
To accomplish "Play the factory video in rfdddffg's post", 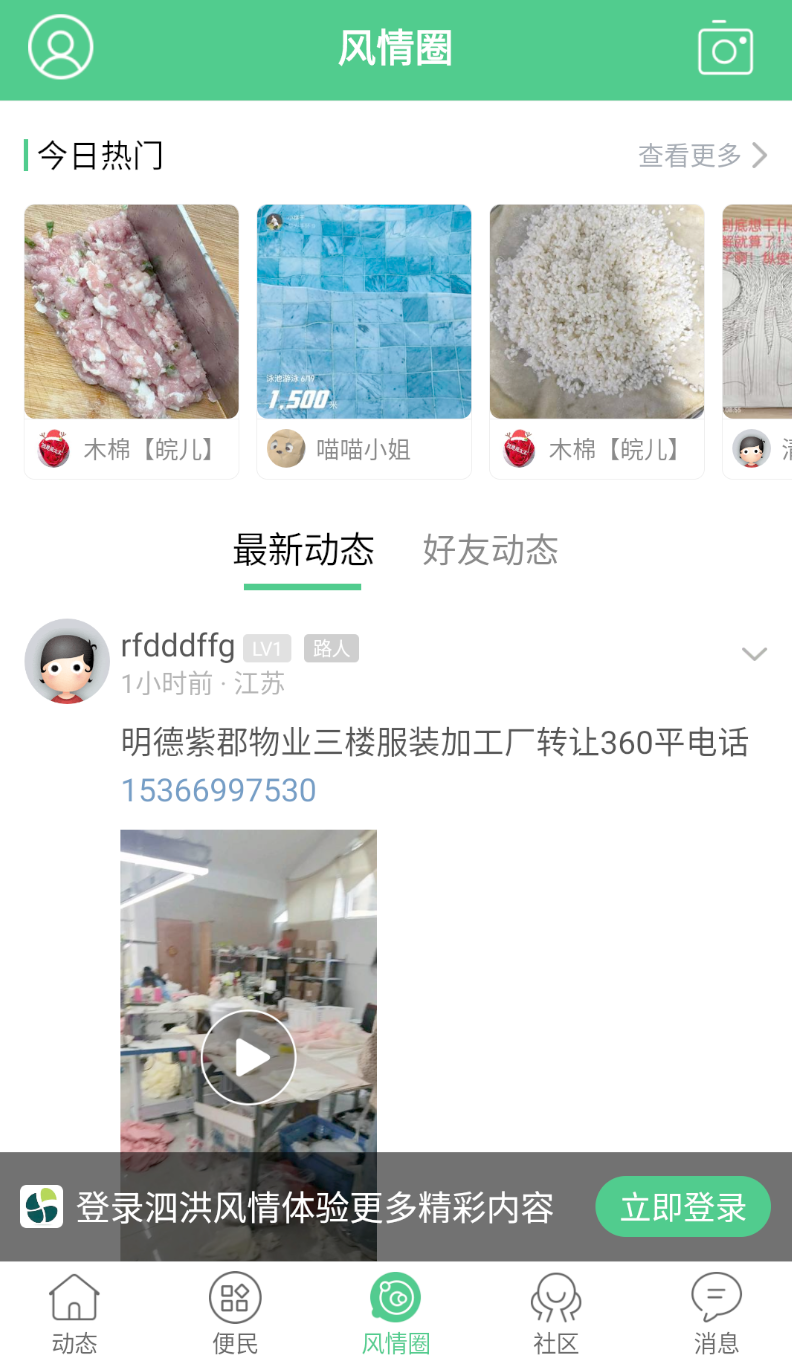I will [x=248, y=1057].
